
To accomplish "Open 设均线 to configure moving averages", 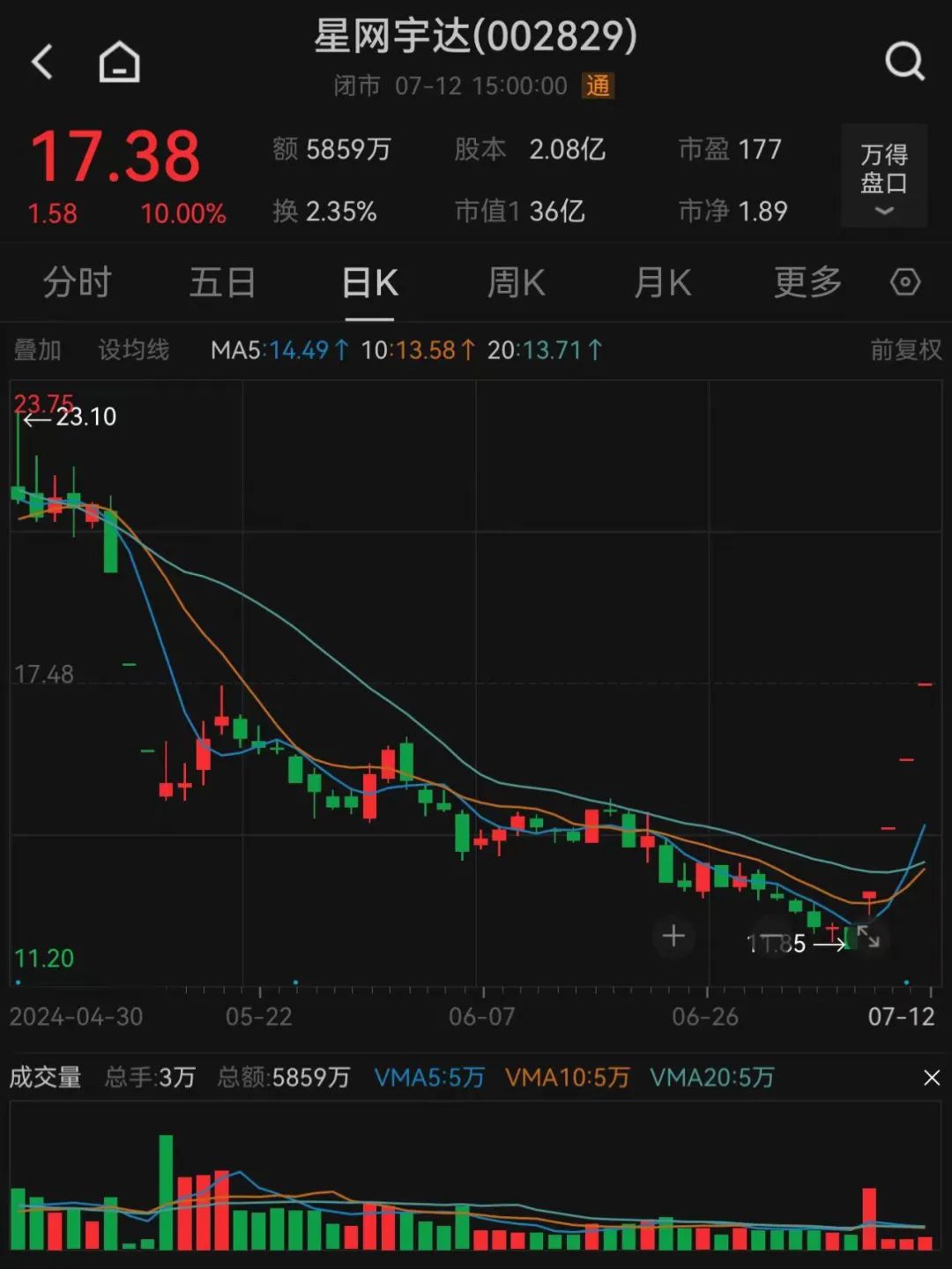I will (x=134, y=350).
